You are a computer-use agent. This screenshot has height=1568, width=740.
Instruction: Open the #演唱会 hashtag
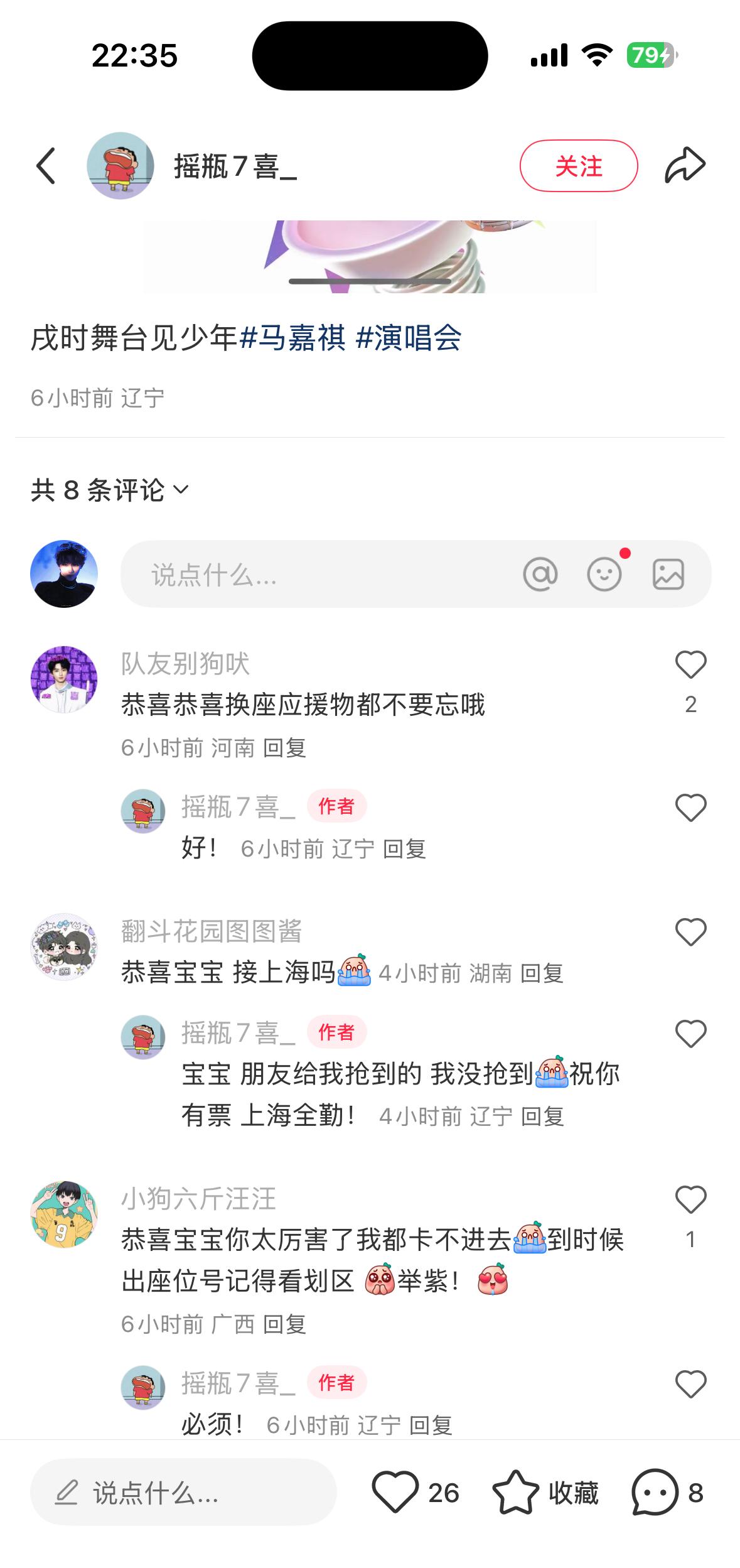coord(409,338)
